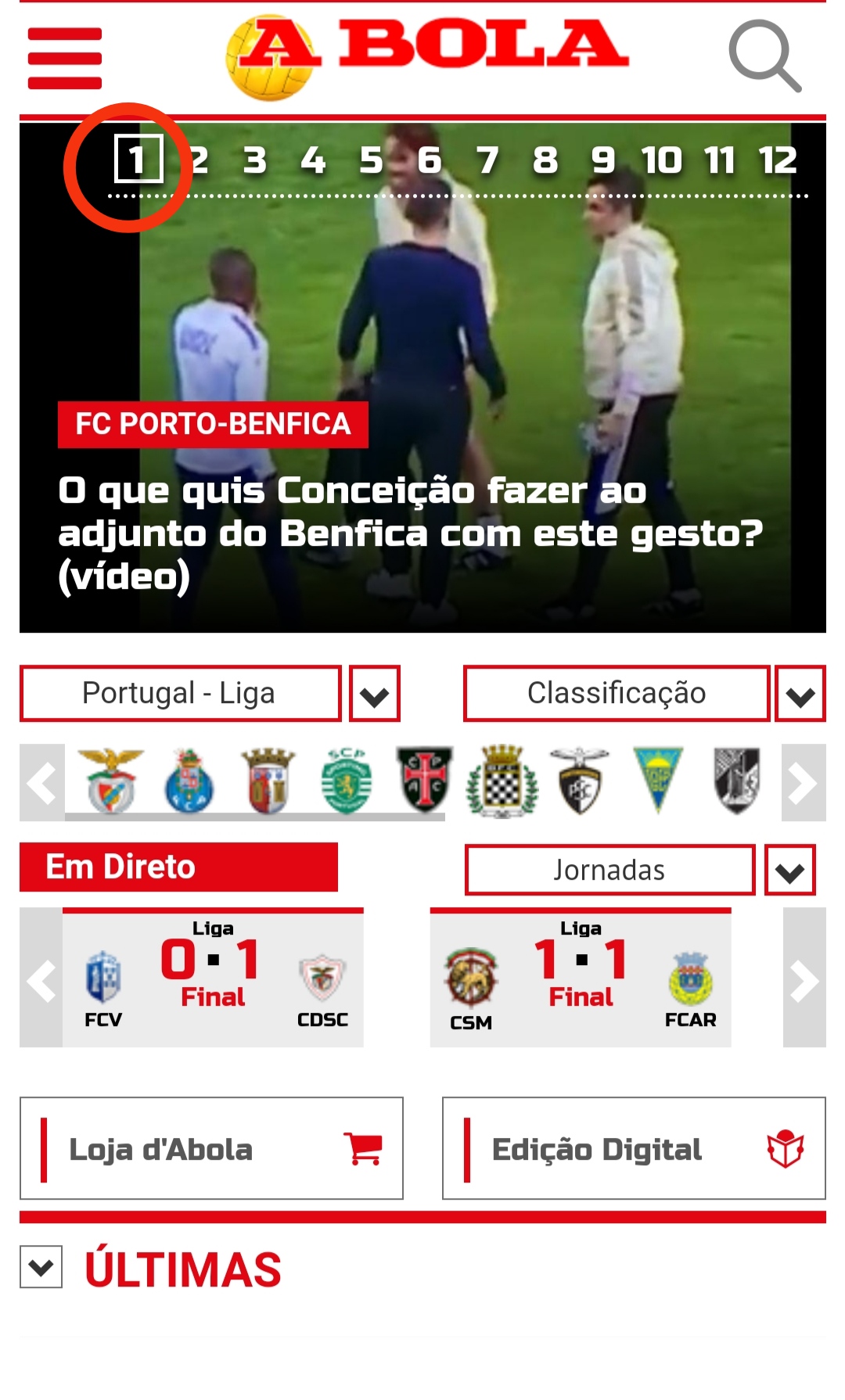
Task: Select headline slide number 12
Action: [778, 160]
